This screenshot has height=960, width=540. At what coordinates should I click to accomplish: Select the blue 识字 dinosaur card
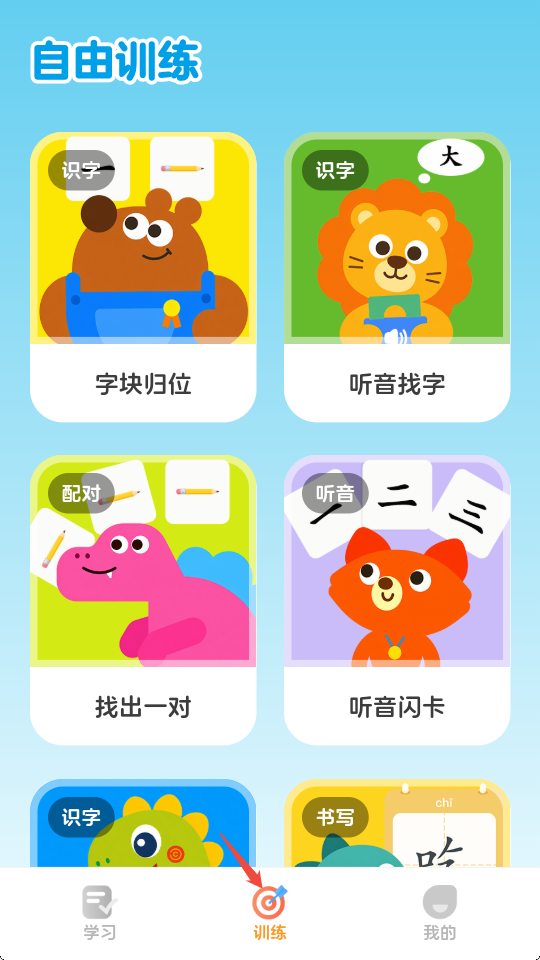[x=143, y=823]
